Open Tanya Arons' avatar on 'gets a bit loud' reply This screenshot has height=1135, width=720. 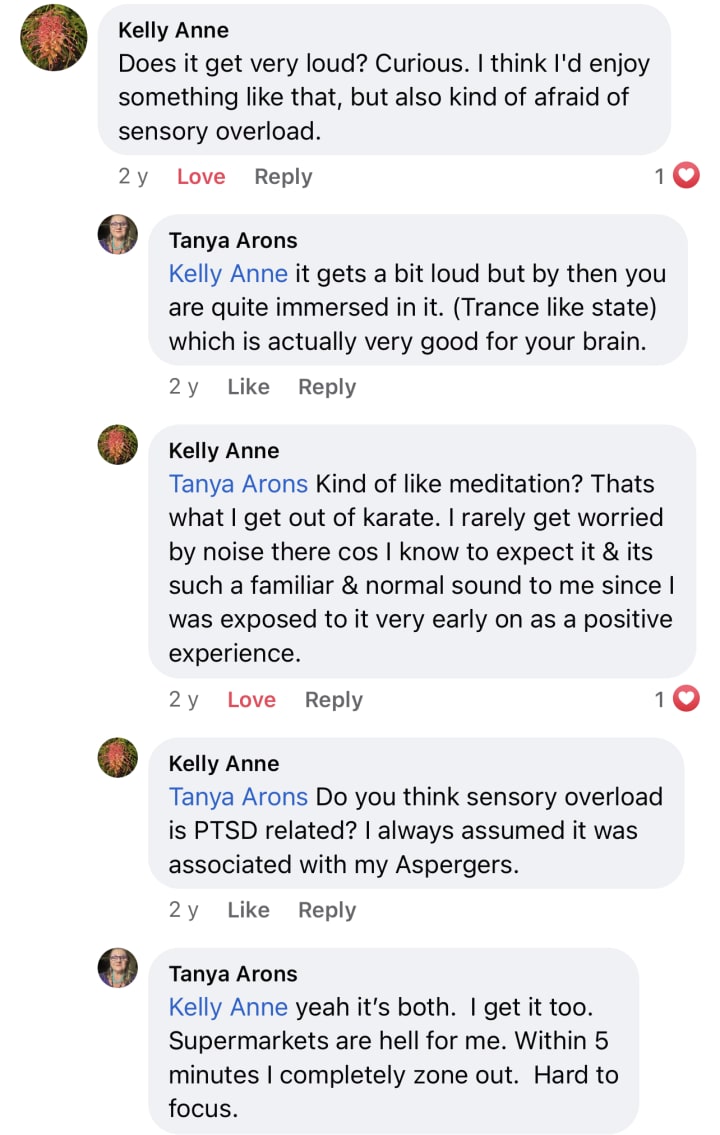click(x=118, y=235)
